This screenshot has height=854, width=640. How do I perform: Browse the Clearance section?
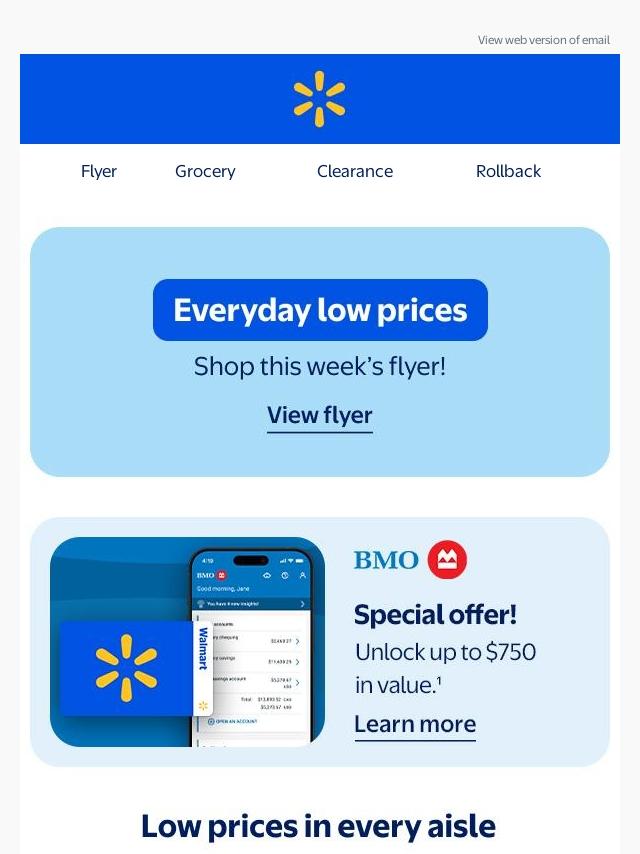pyautogui.click(x=355, y=171)
